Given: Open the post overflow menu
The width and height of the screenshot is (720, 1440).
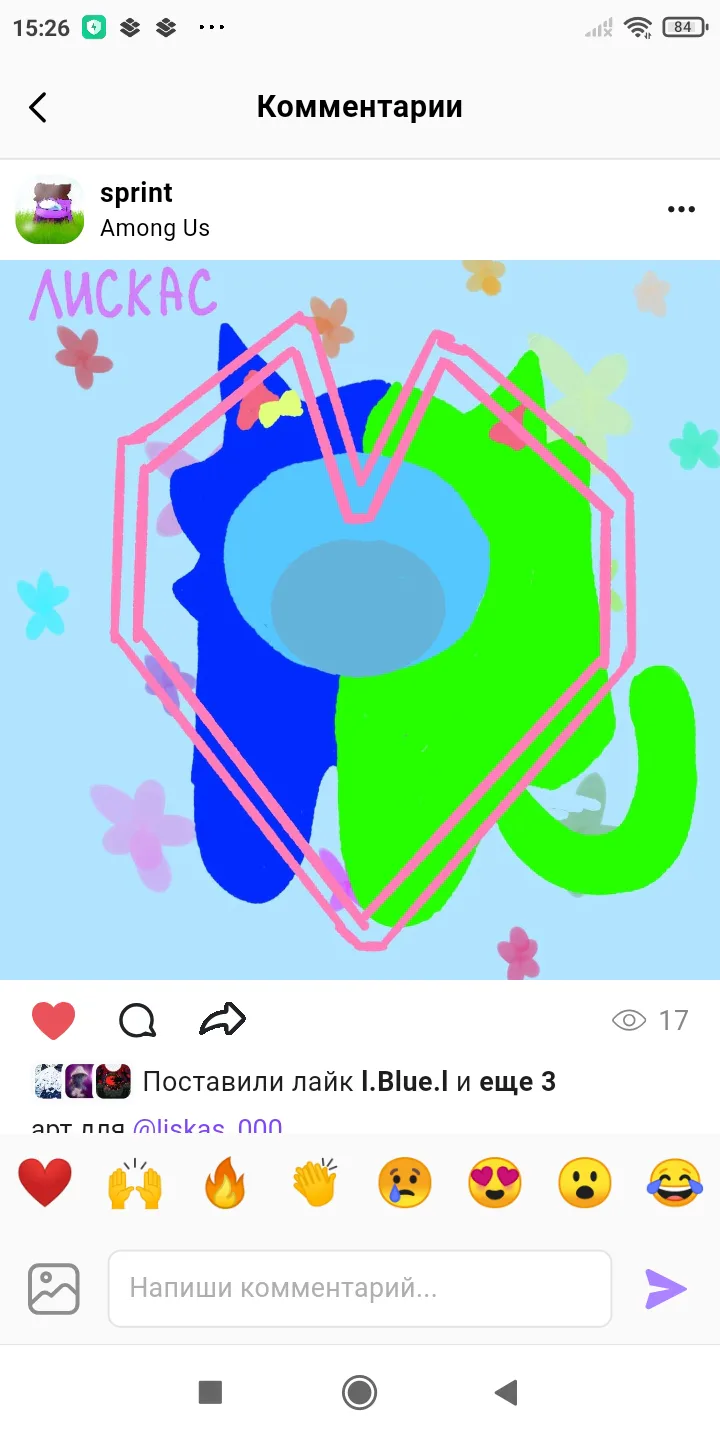Looking at the screenshot, I should coord(681,209).
